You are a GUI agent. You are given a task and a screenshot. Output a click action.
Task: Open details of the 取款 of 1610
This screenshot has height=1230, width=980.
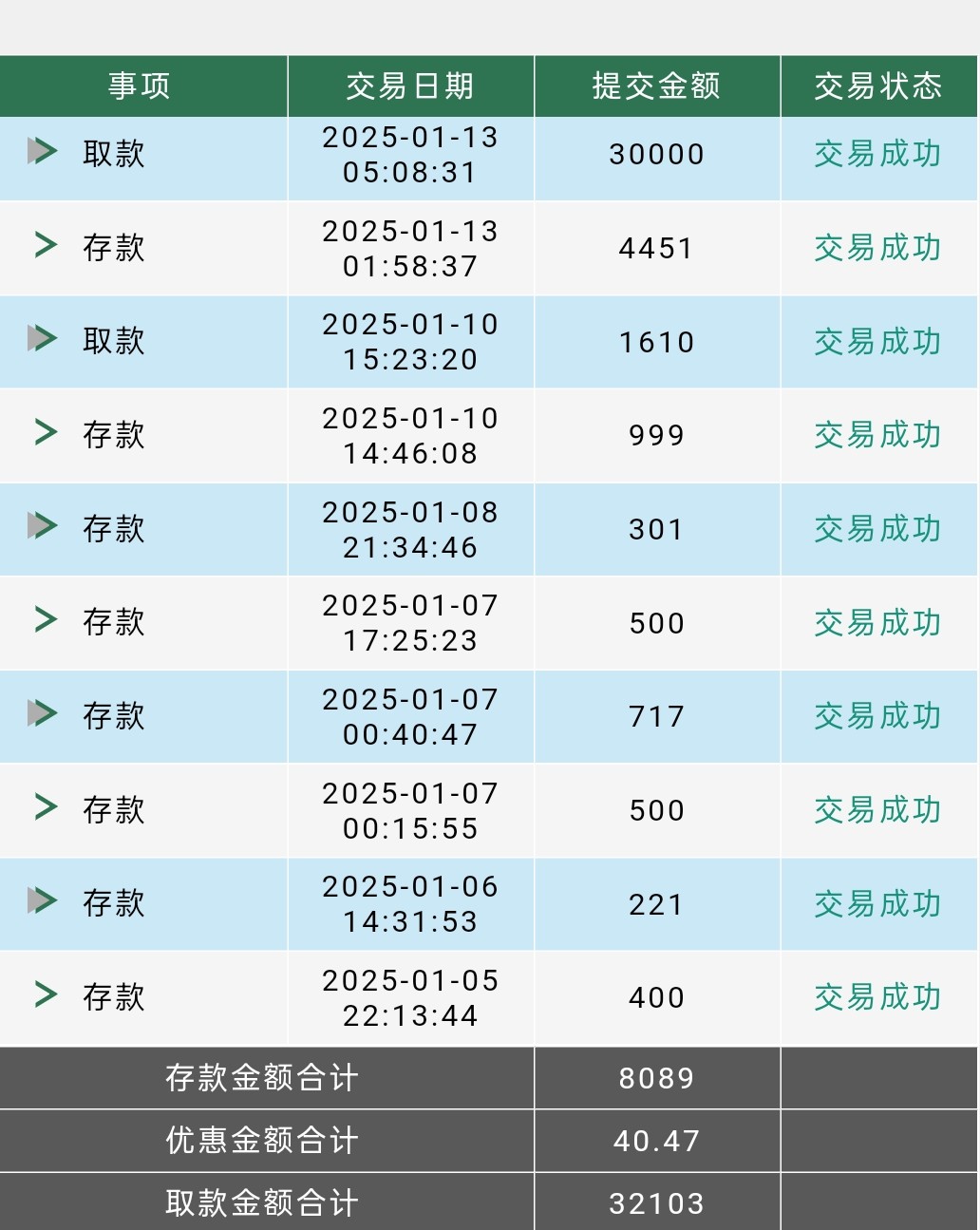pyautogui.click(x=43, y=338)
